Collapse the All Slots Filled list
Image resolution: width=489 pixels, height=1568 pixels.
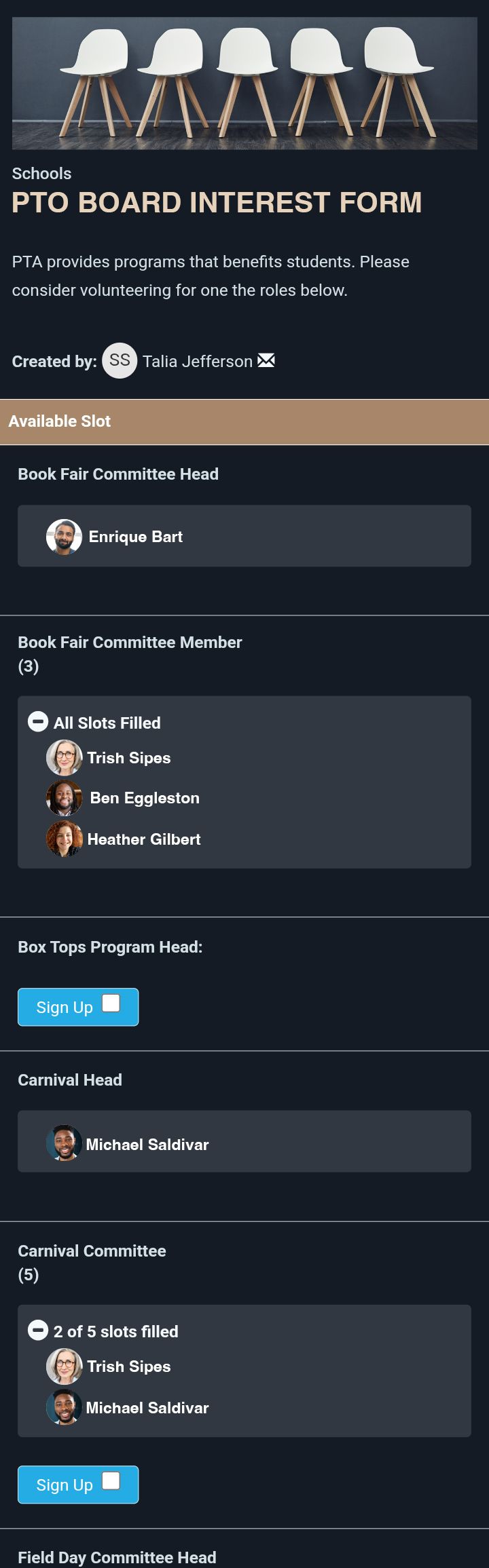pos(38,722)
